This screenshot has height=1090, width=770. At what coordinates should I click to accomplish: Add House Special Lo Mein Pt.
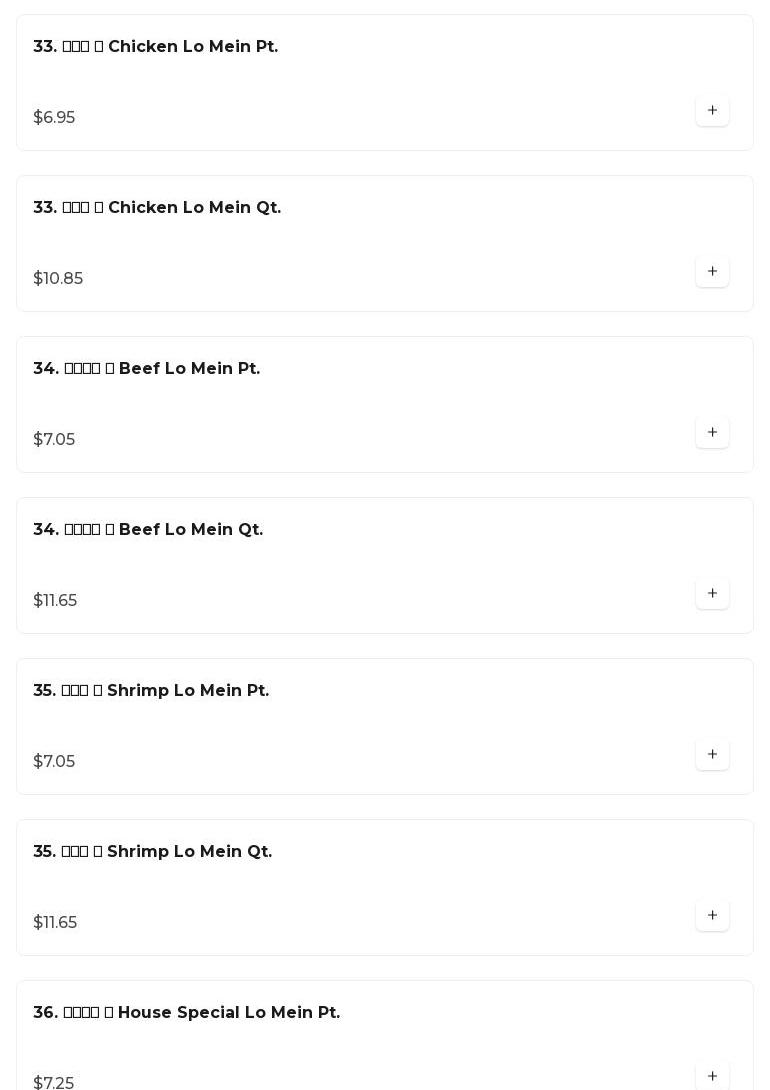(712, 1076)
